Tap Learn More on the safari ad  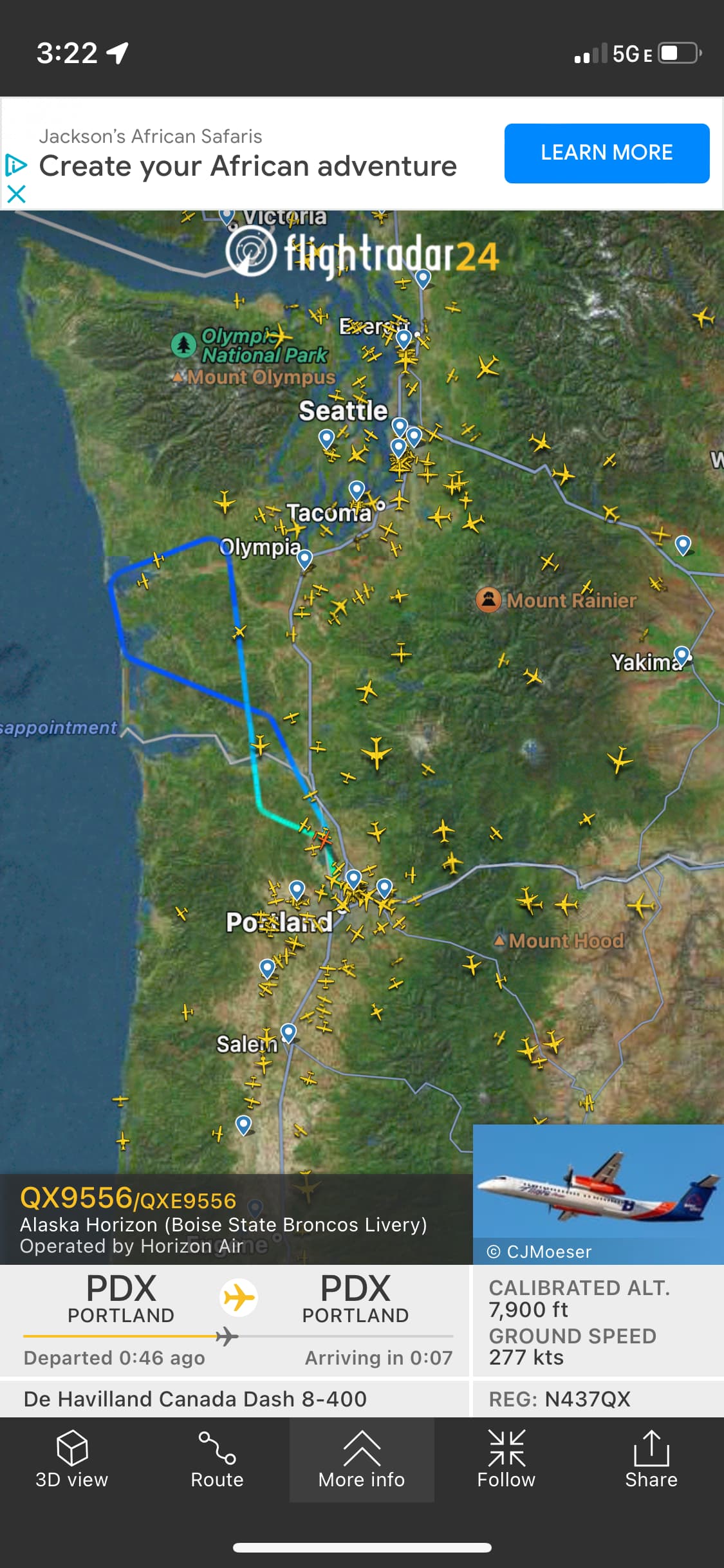pyautogui.click(x=606, y=153)
